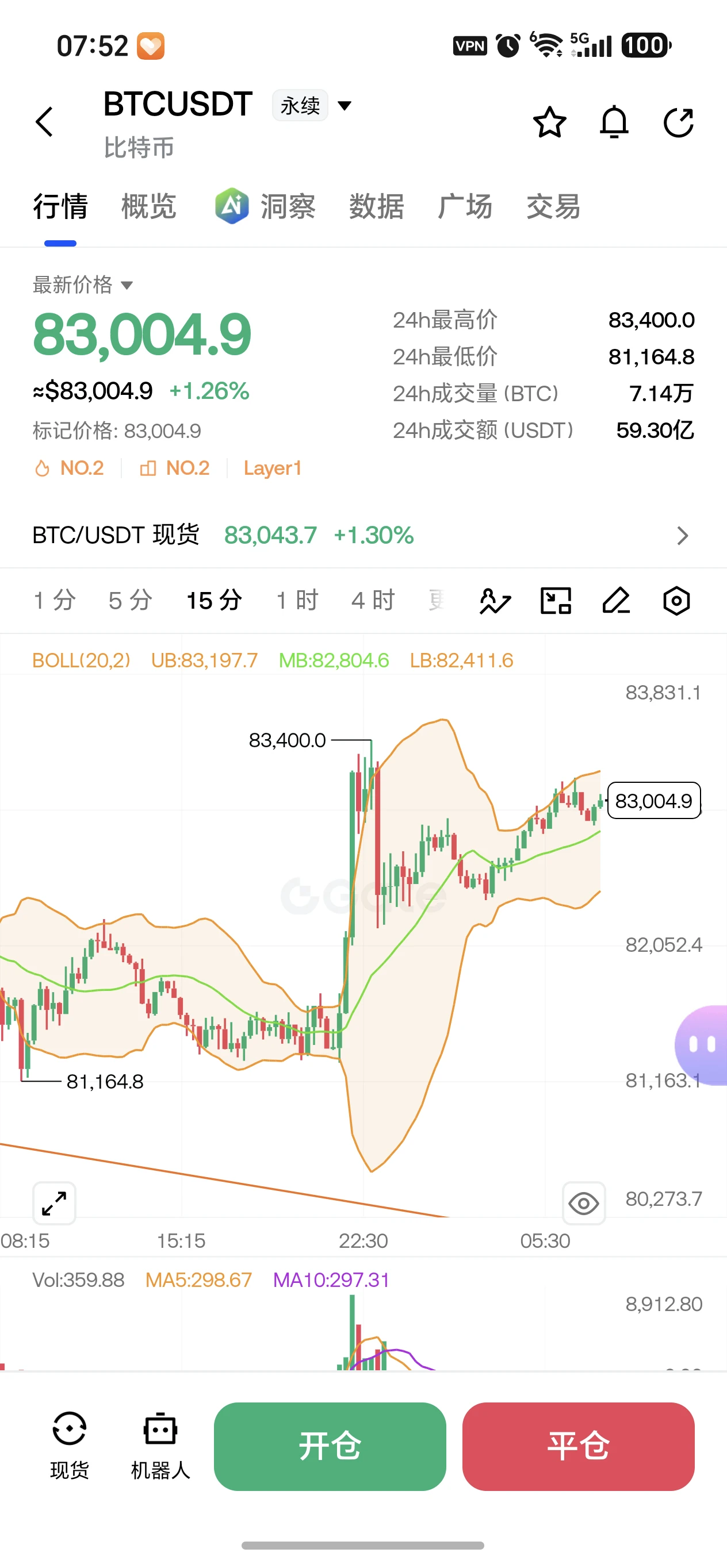Viewport: 727px width, 1568px height.
Task: Open BTC/USDT 现货 market row
Action: point(363,536)
